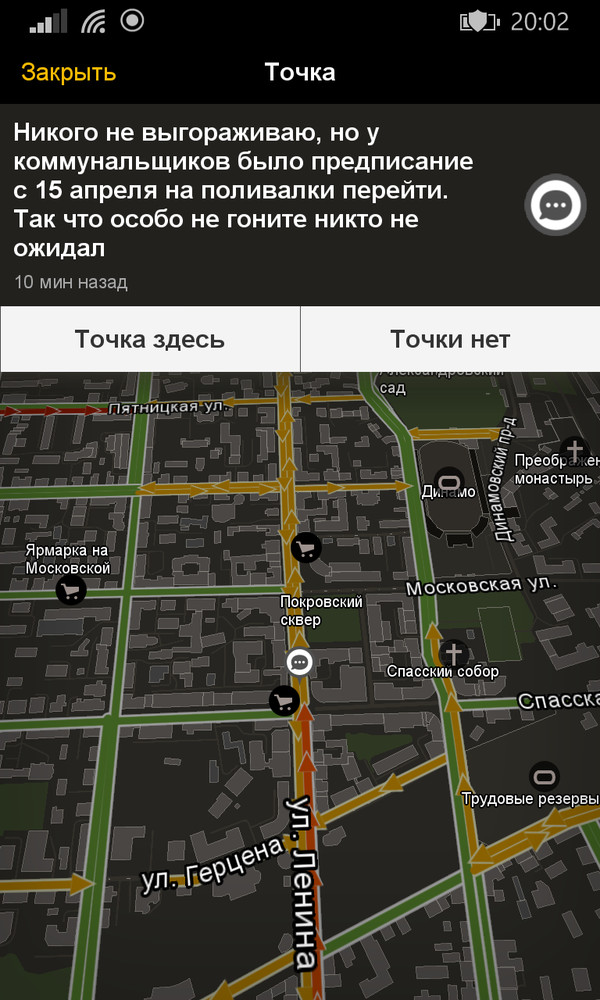This screenshot has height=1000, width=600.
Task: Tap Закрыть to close the point
Action: tap(68, 73)
